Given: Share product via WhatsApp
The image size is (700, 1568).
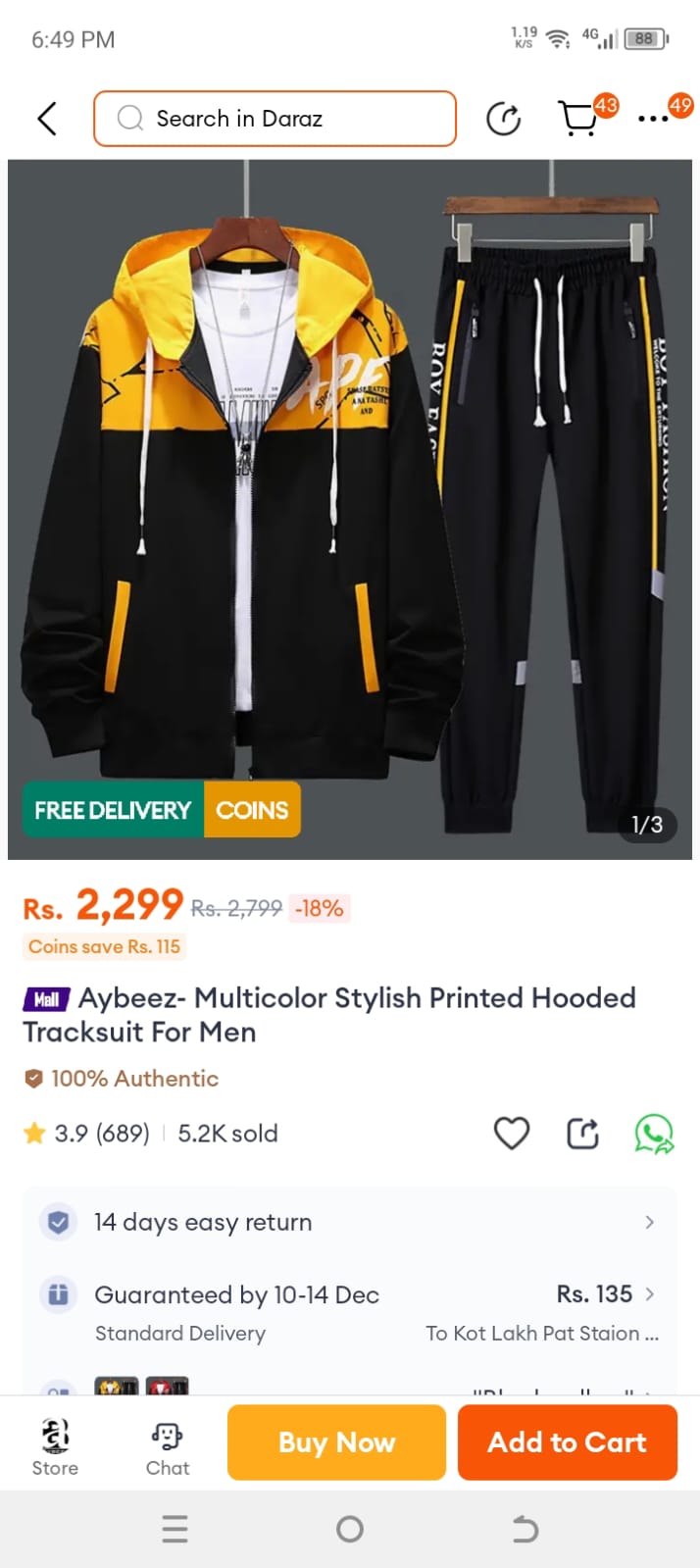Looking at the screenshot, I should click(654, 1134).
